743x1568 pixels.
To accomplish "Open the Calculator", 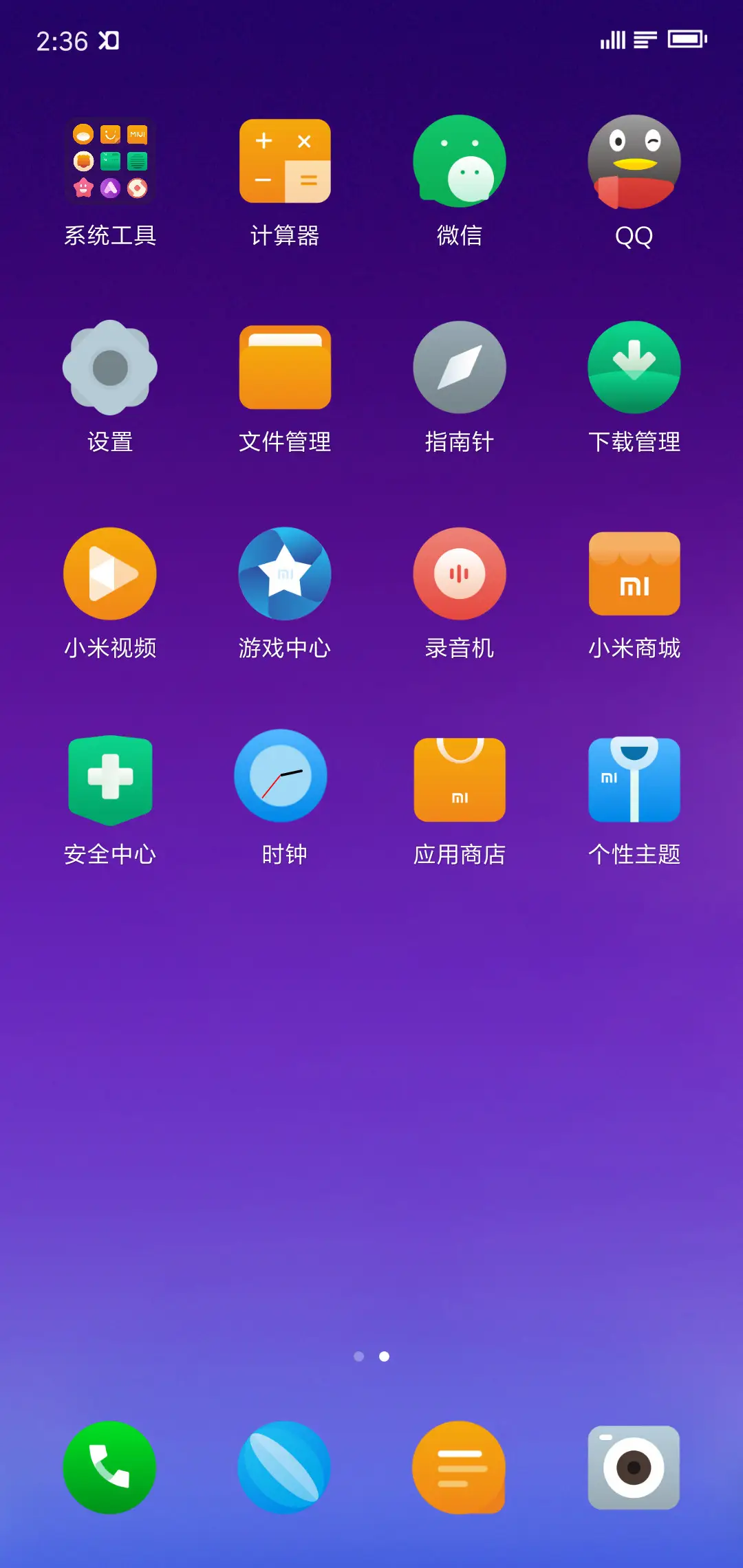I will coord(285,160).
